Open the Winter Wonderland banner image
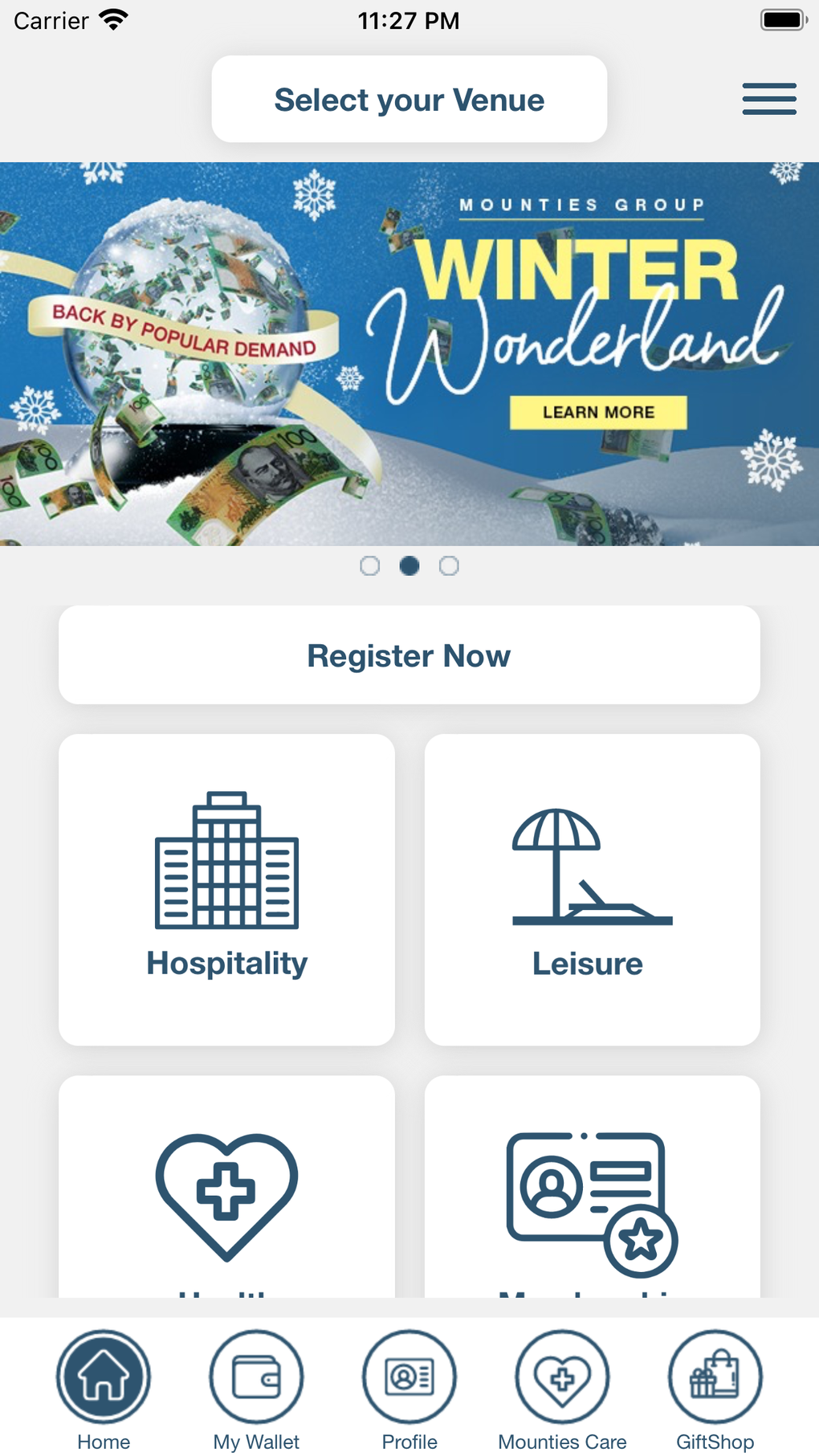Image resolution: width=819 pixels, height=1456 pixels. click(409, 352)
